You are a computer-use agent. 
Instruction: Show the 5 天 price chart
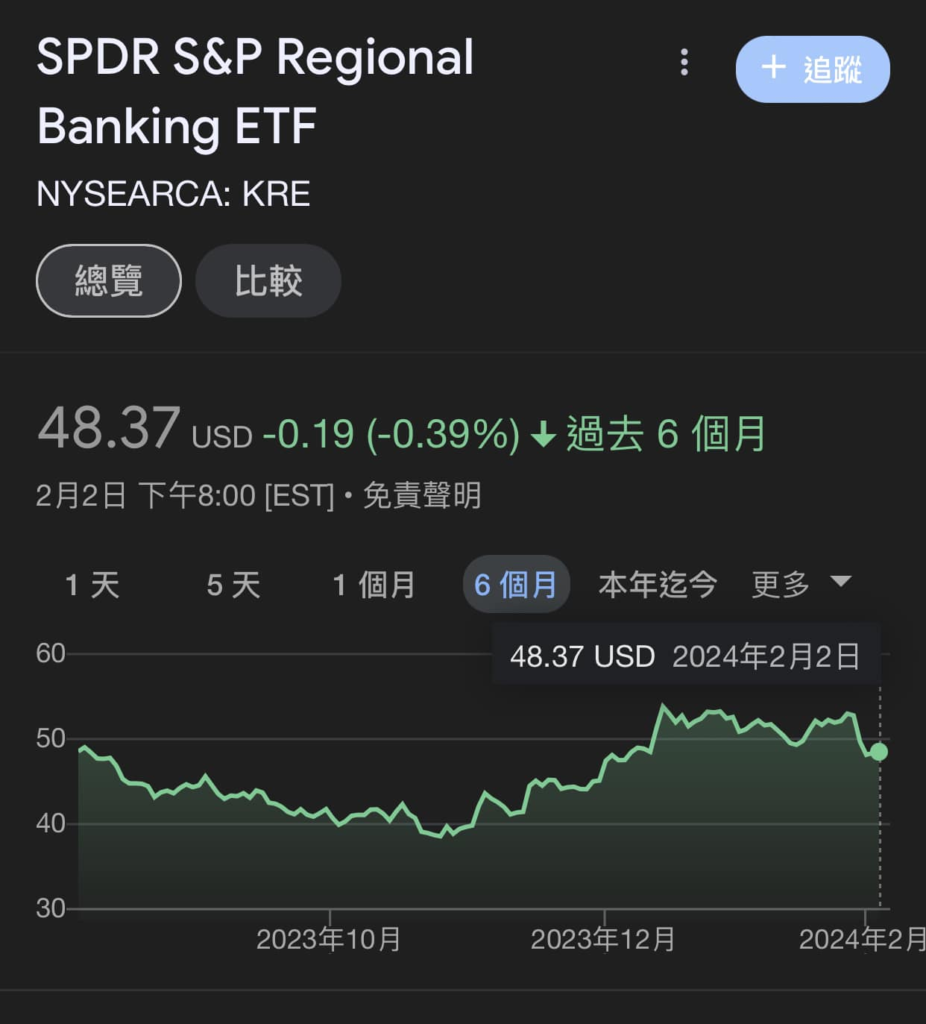[x=233, y=585]
